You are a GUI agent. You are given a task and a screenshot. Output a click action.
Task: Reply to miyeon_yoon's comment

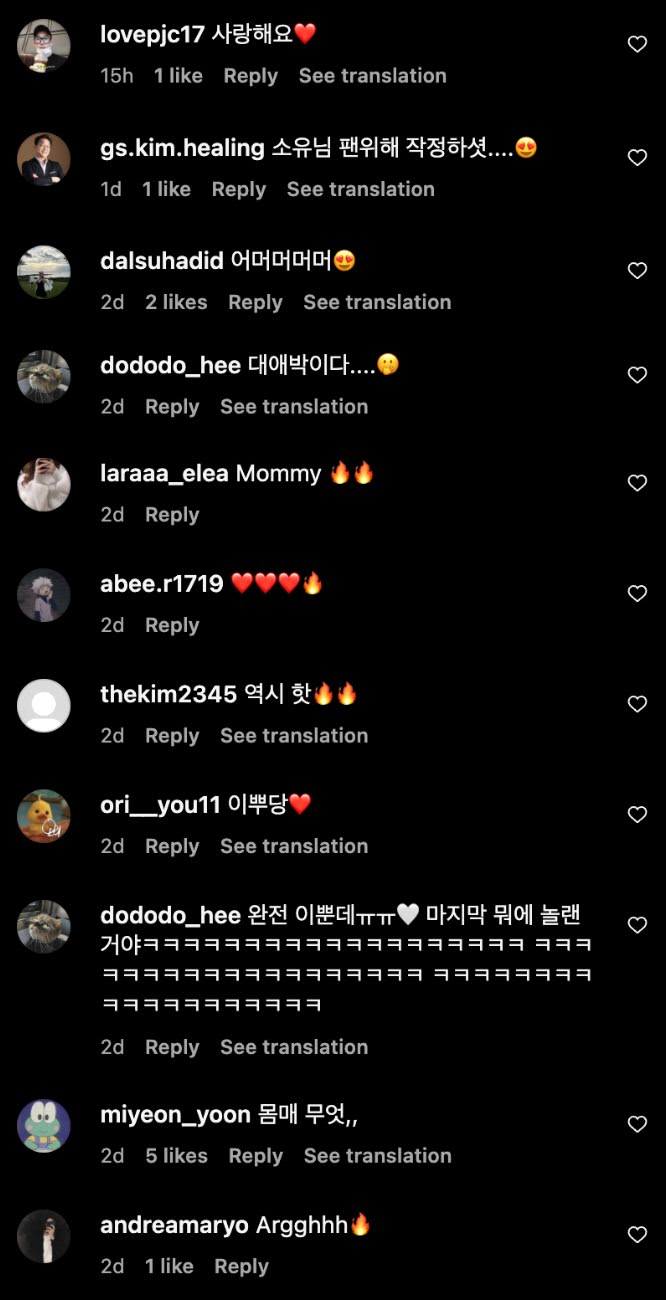tap(255, 1155)
